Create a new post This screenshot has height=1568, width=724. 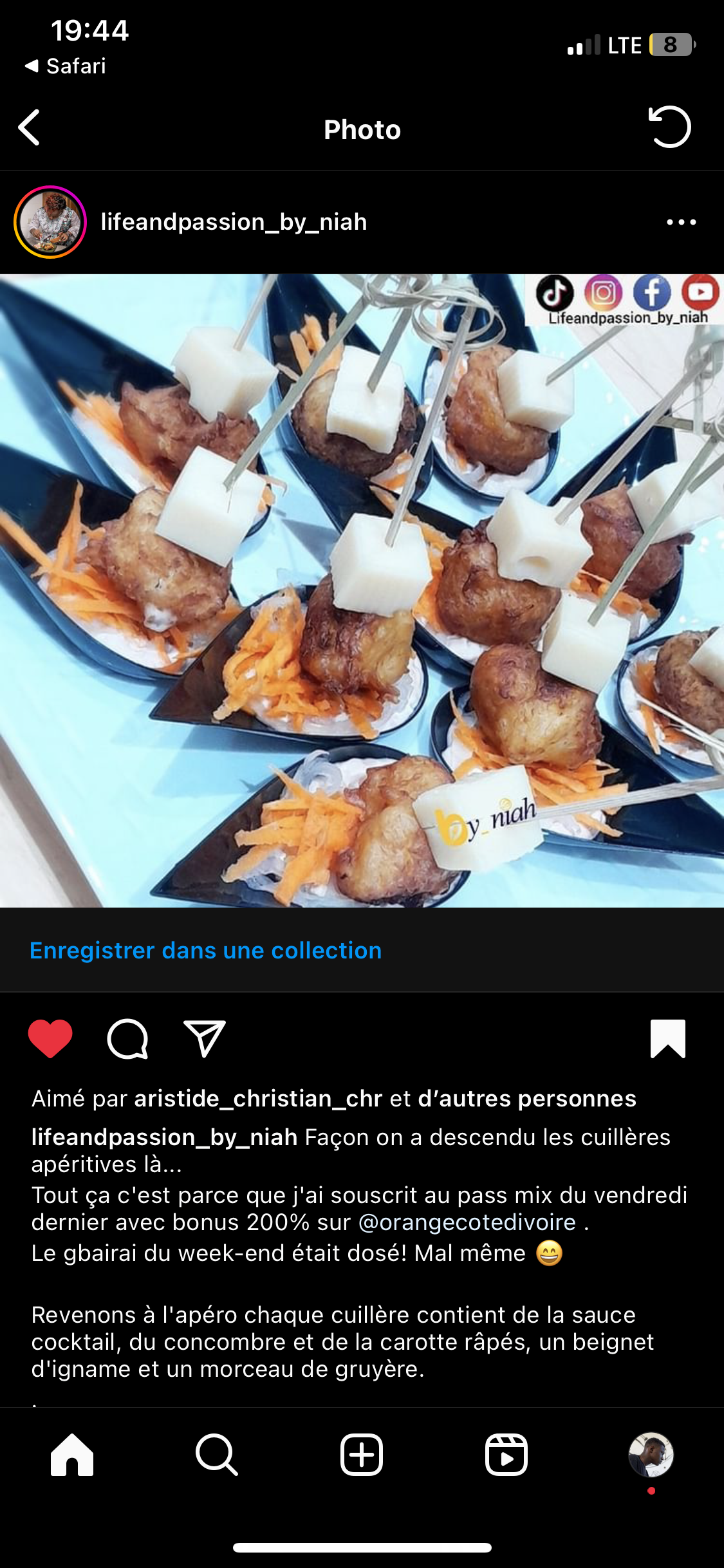(362, 1455)
